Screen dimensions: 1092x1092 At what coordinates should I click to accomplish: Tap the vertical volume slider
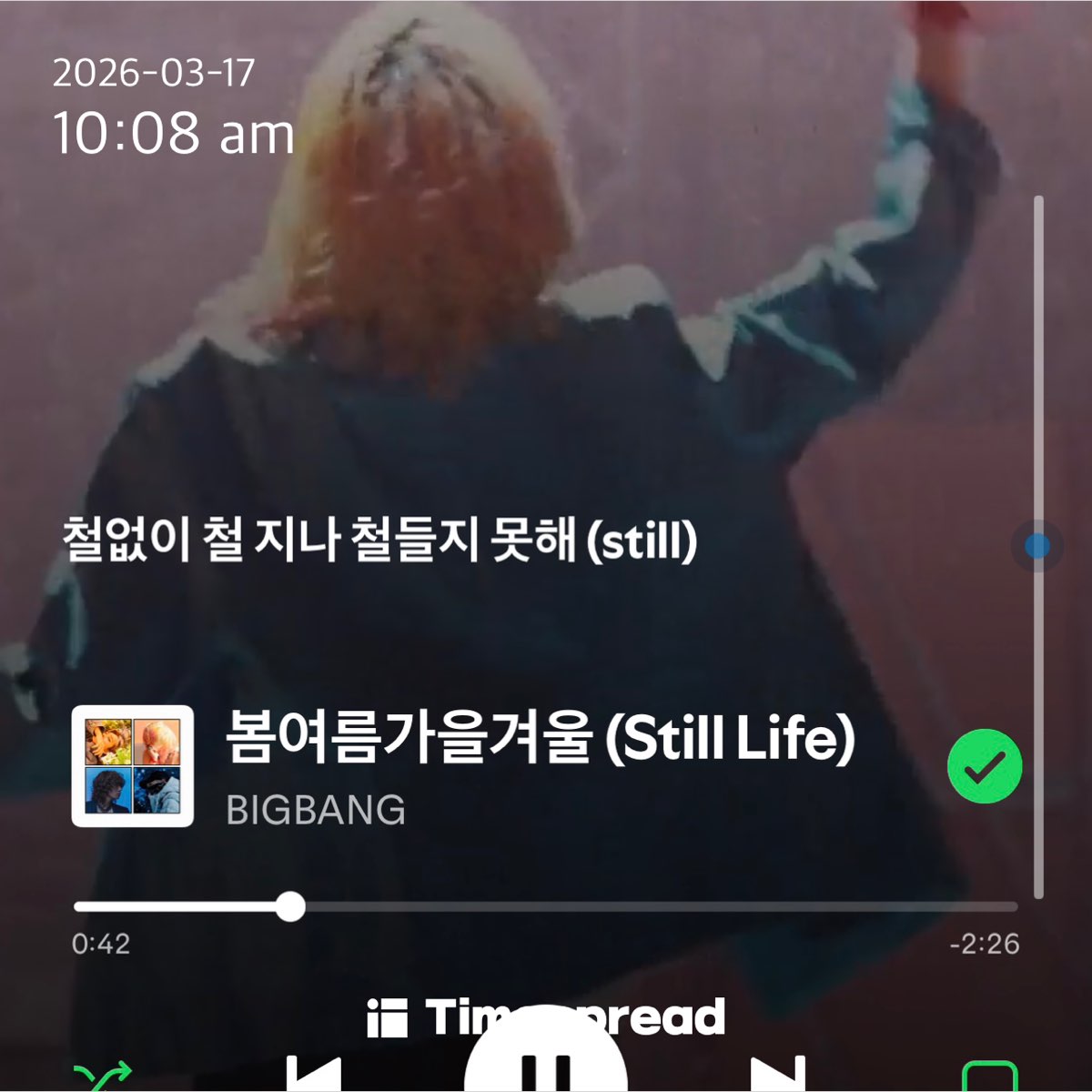tap(1038, 546)
